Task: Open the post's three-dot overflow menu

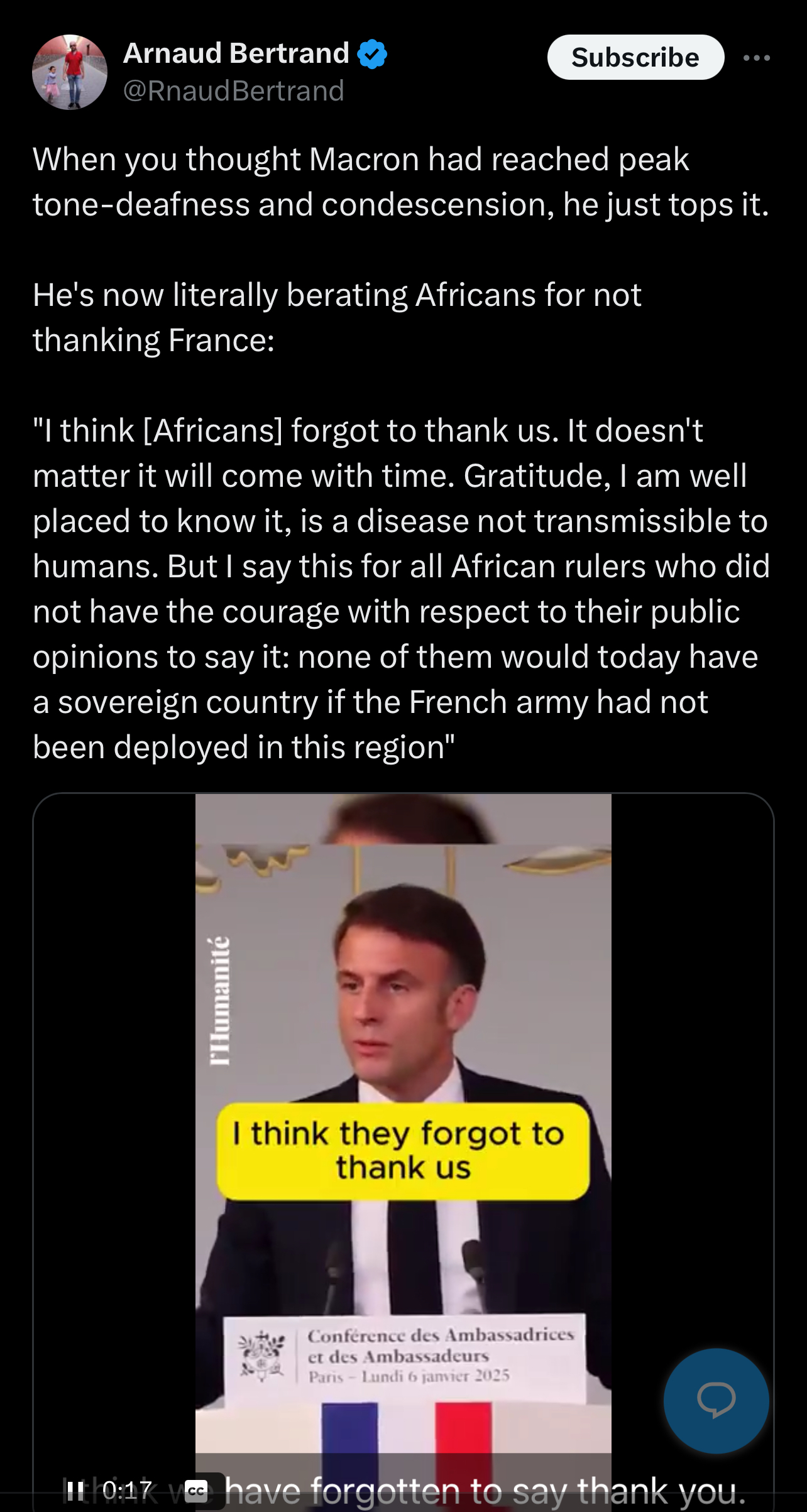Action: pos(756,58)
